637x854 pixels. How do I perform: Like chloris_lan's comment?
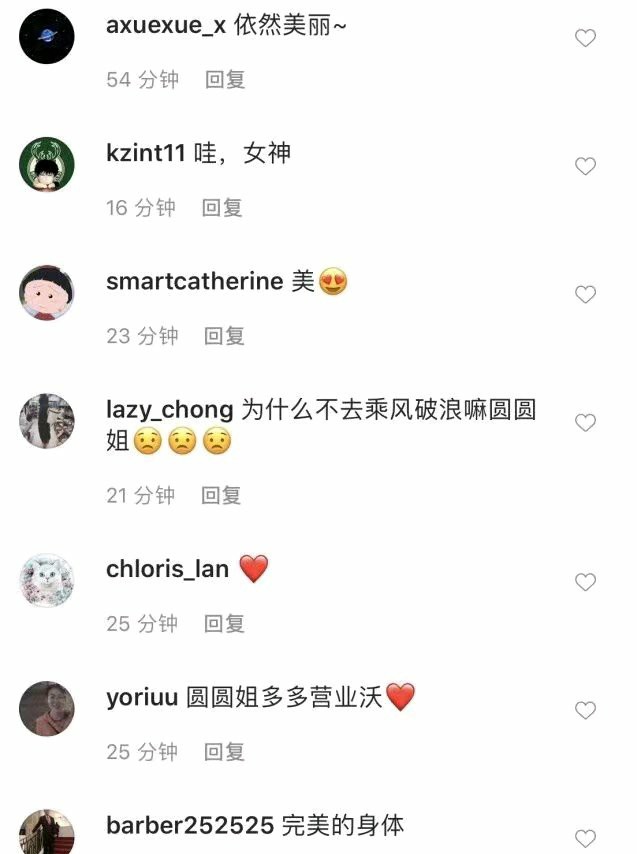coord(586,582)
